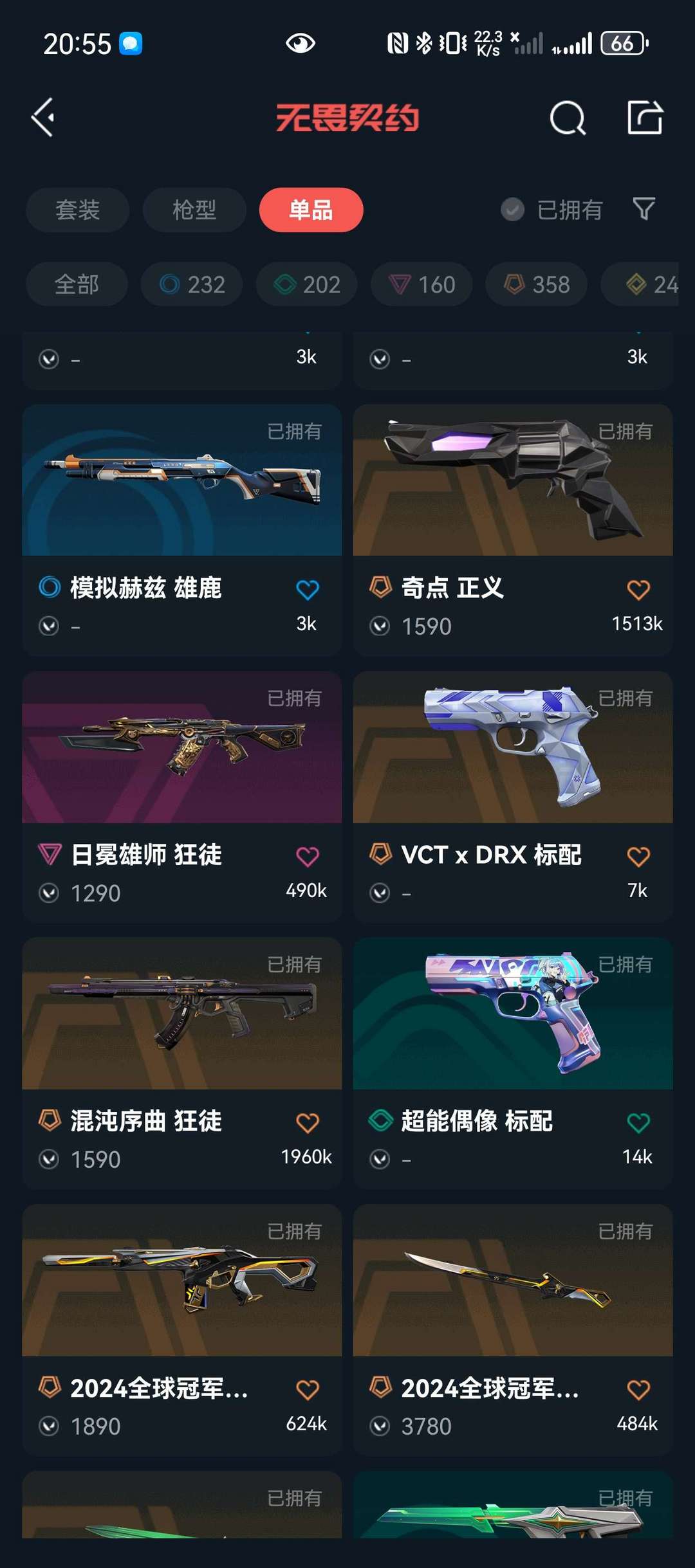
Task: Go back using the top-left arrow
Action: (x=43, y=118)
